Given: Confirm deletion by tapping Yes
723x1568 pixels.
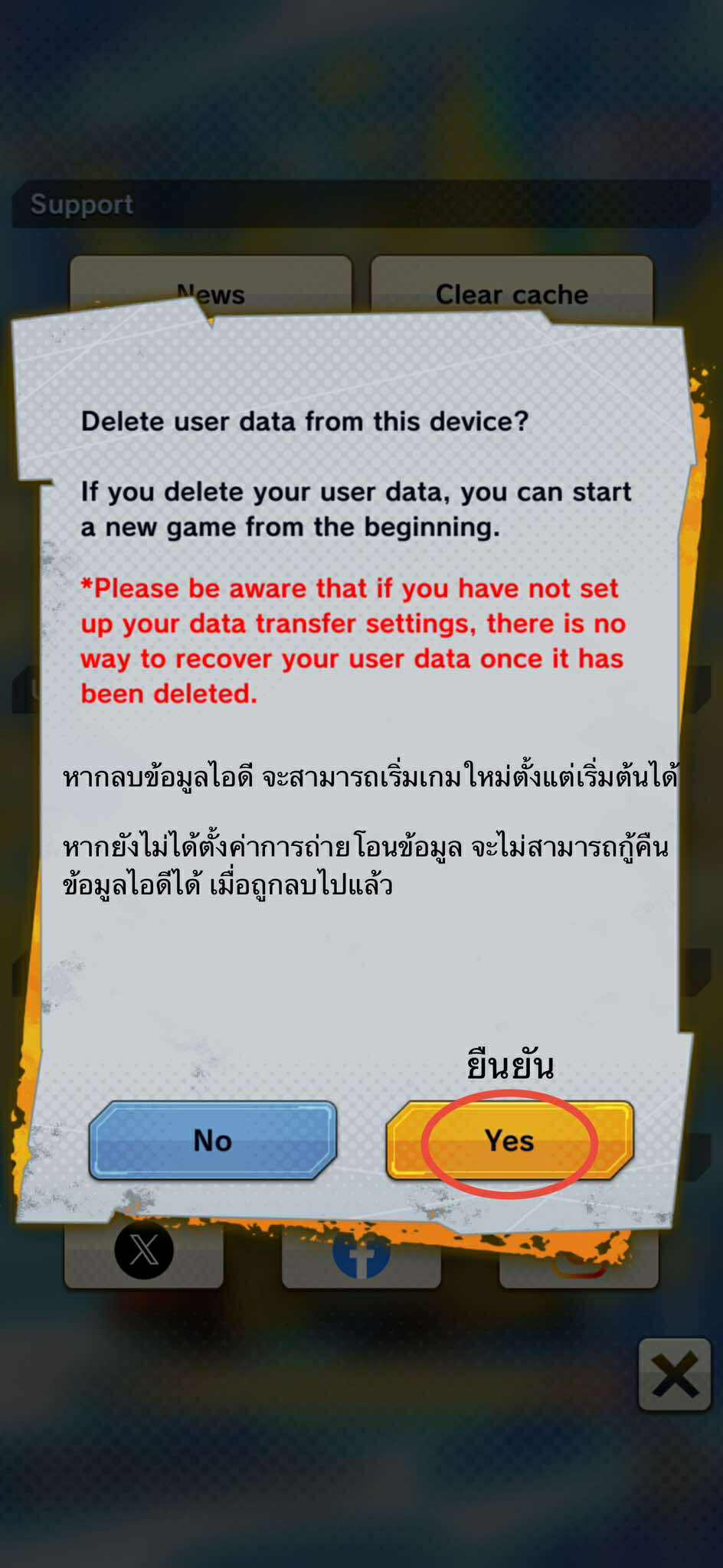Looking at the screenshot, I should point(511,1141).
